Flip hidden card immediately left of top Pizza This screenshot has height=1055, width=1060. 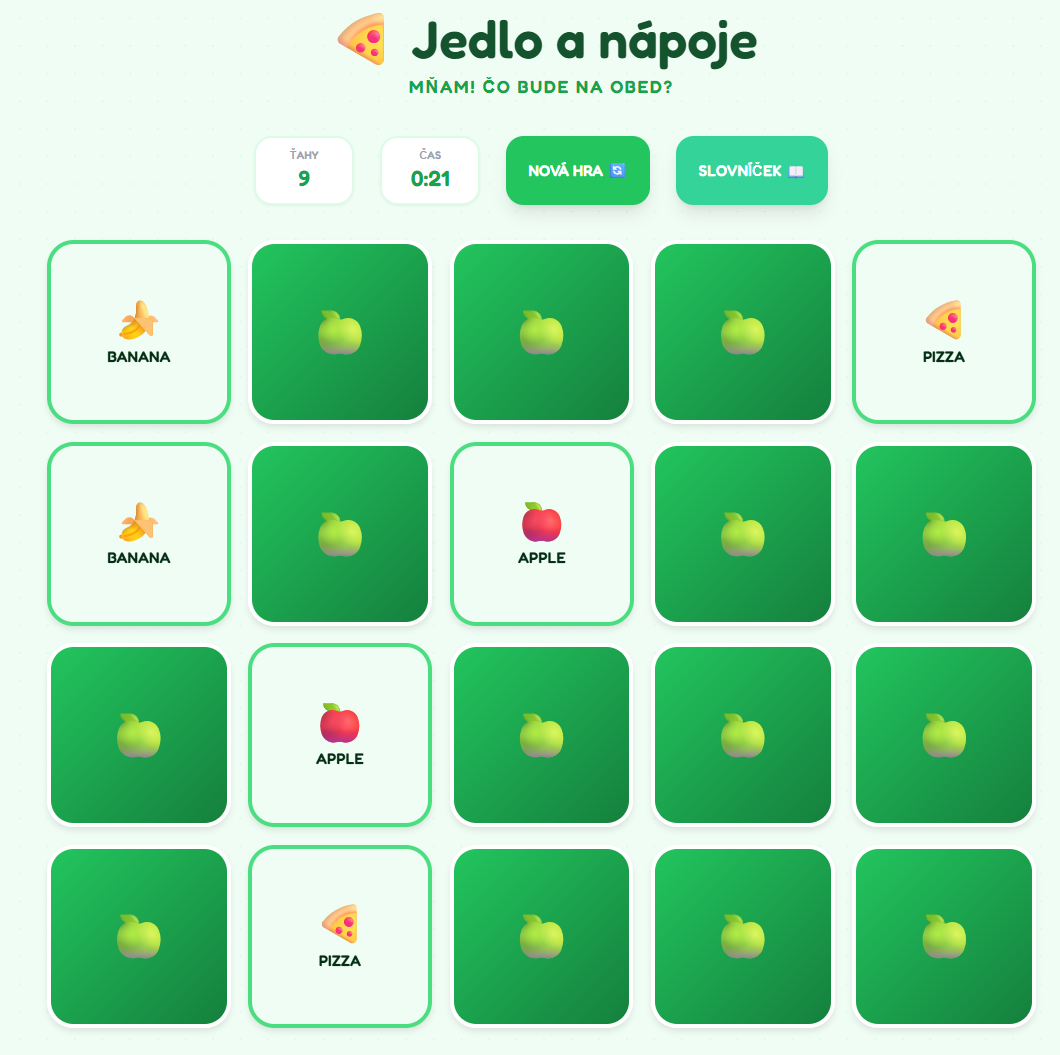pyautogui.click(x=742, y=332)
